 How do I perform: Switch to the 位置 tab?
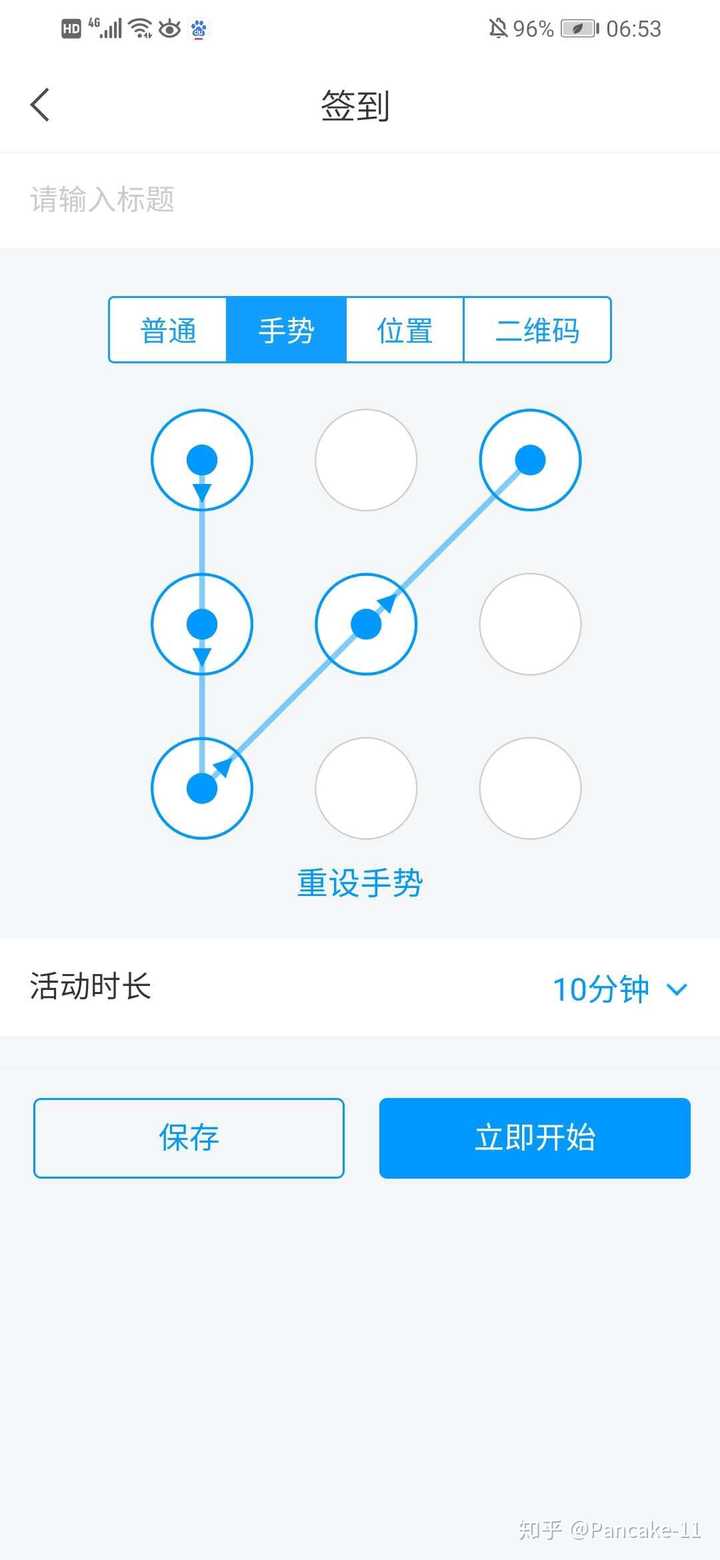[x=404, y=330]
